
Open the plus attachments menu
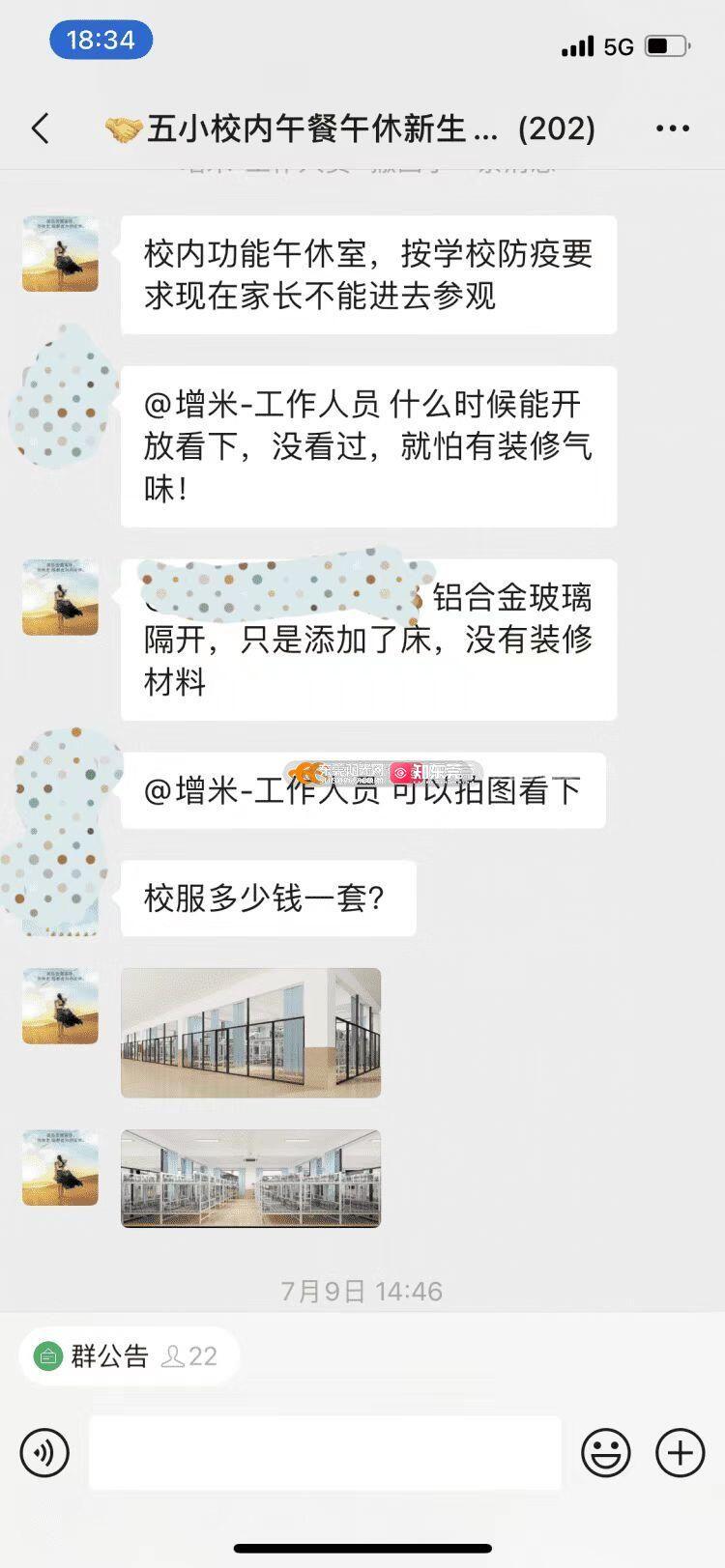[x=680, y=1452]
